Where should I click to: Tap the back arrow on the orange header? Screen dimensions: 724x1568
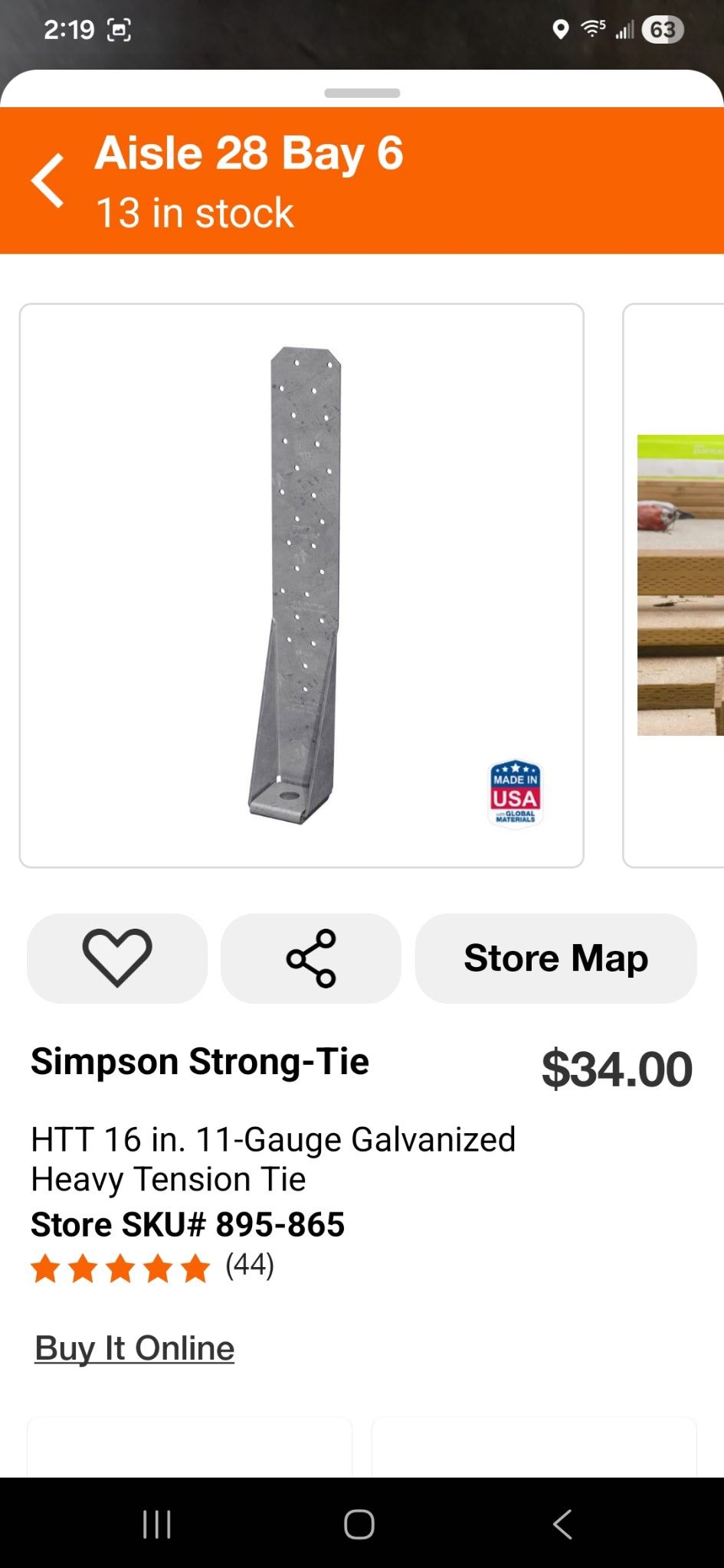48,181
